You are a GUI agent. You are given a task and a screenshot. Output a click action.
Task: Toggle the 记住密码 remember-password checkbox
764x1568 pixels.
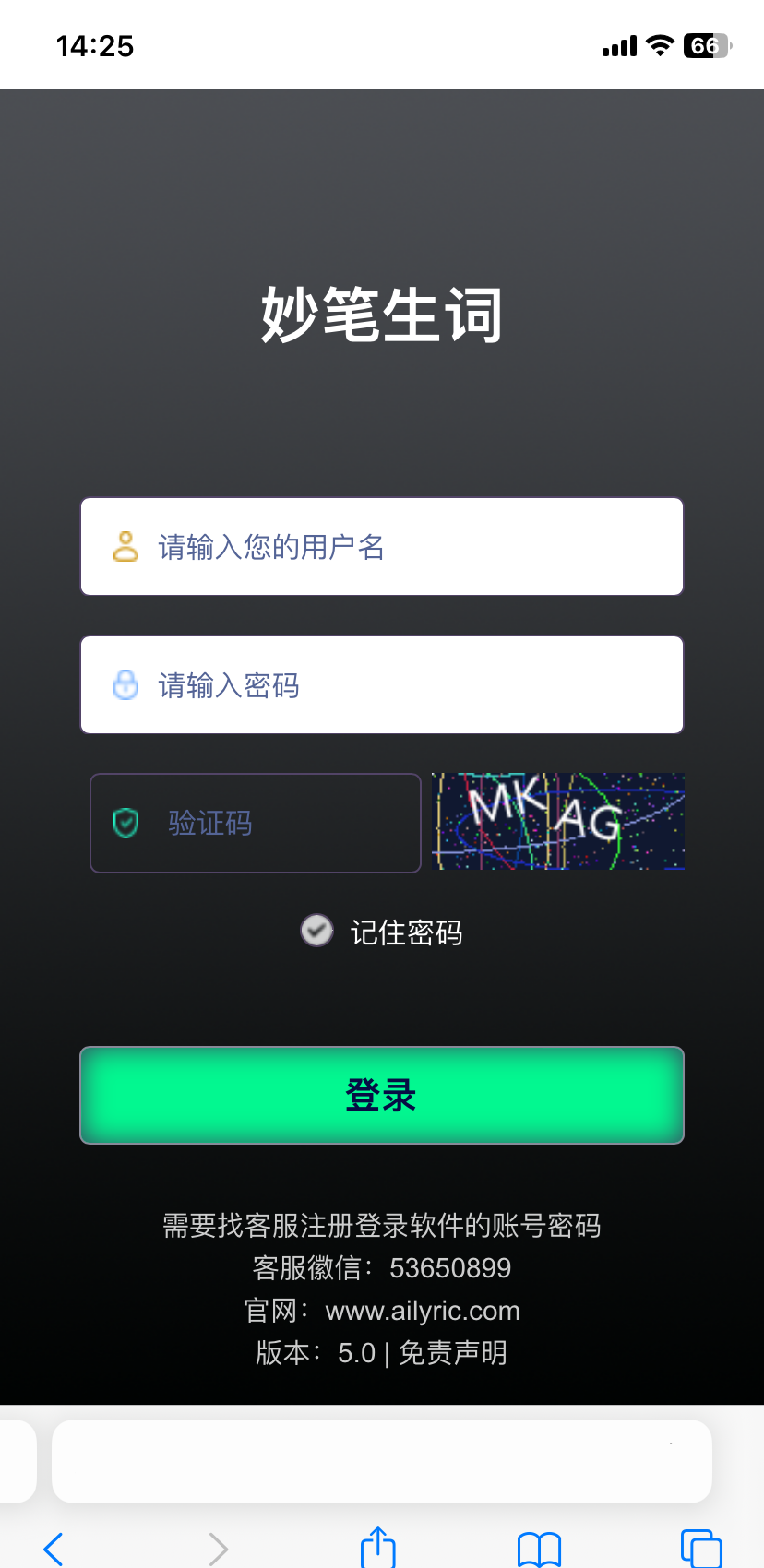(x=316, y=931)
